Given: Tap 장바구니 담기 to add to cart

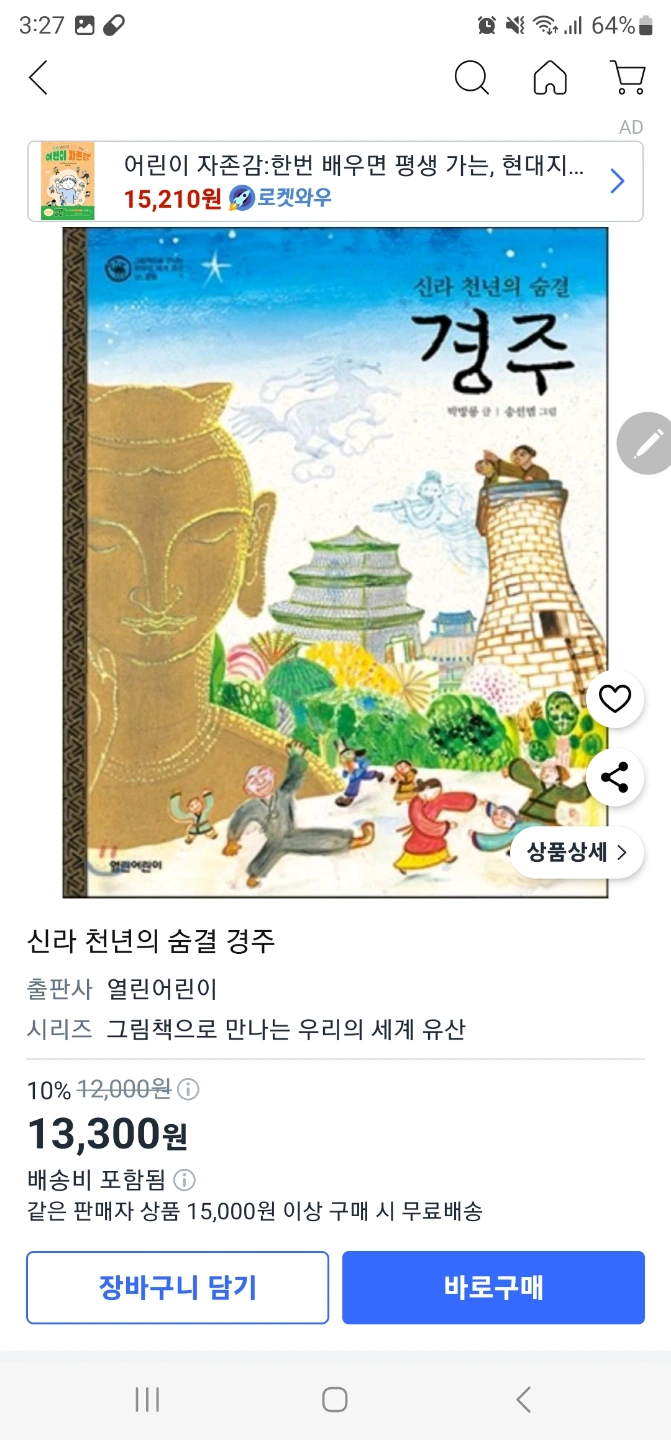Looking at the screenshot, I should [x=177, y=1287].
